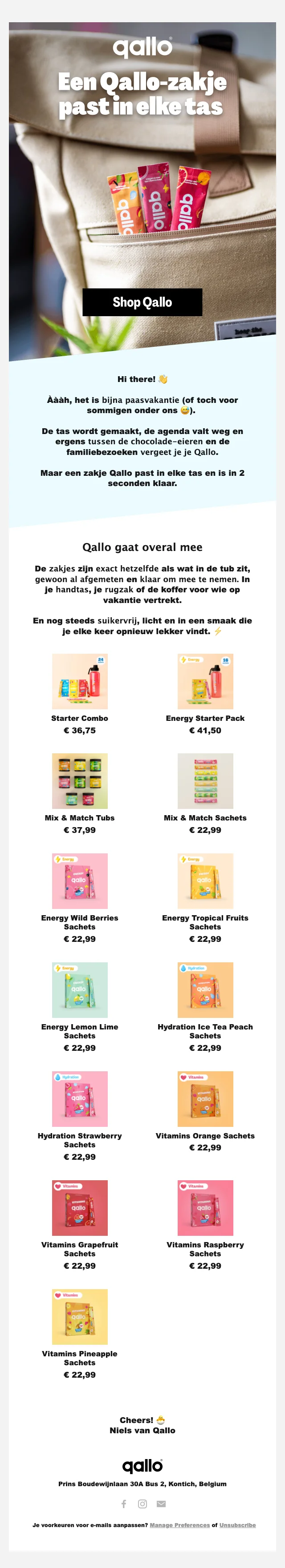Open Vitamins Raspberry Sachets
The image size is (285, 1568).
205,1208
